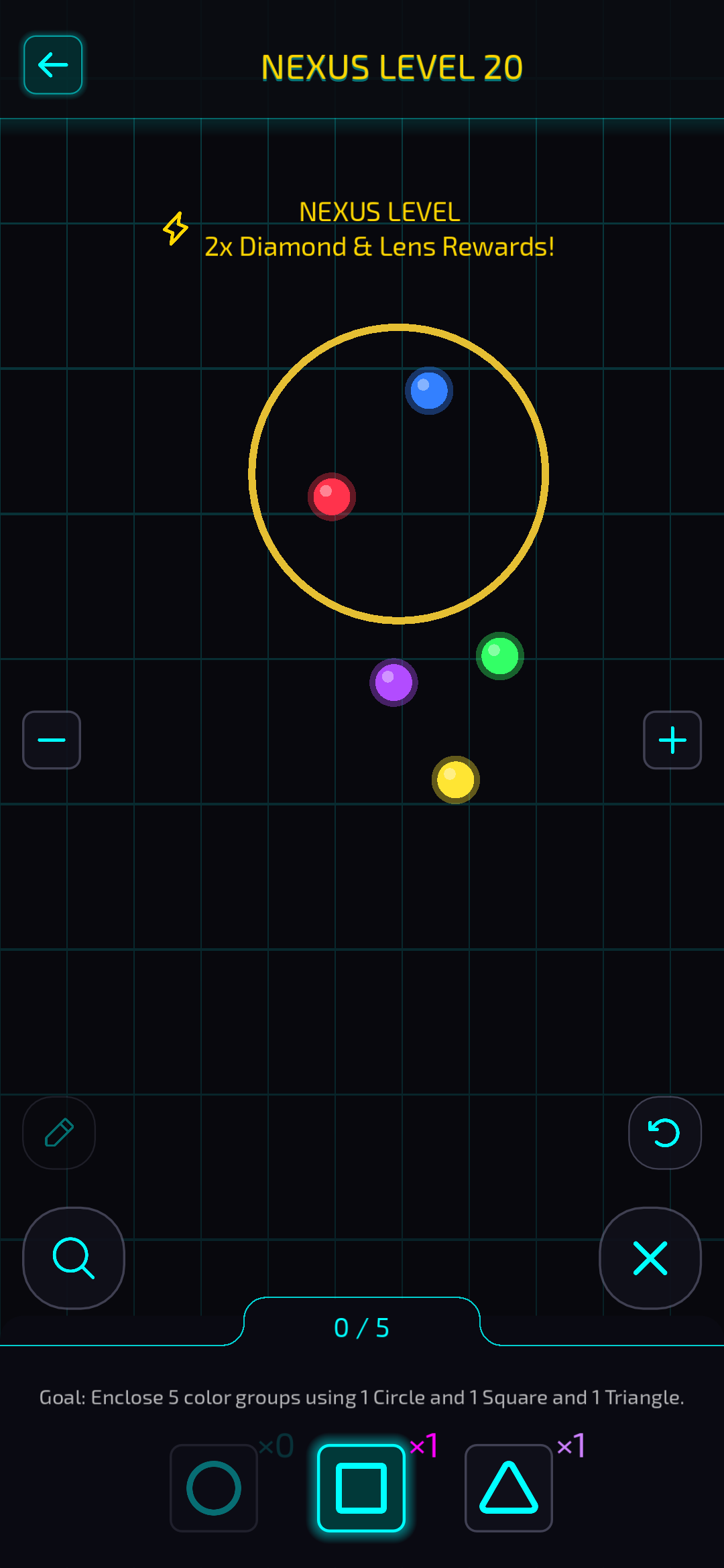Zoom out using the minus button
724x1568 pixels.
click(x=51, y=740)
